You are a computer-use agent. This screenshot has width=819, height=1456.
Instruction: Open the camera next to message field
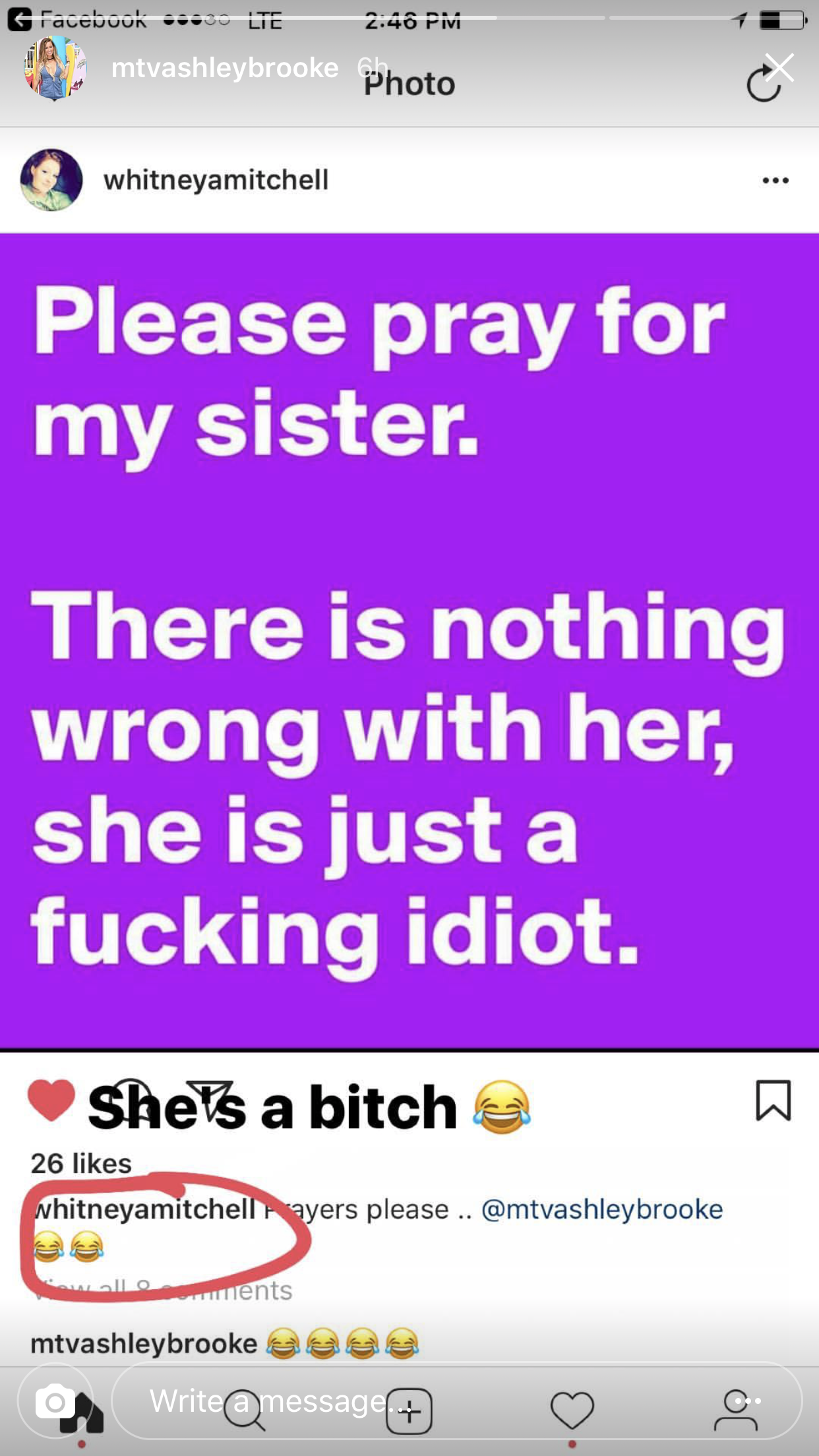click(x=55, y=1401)
